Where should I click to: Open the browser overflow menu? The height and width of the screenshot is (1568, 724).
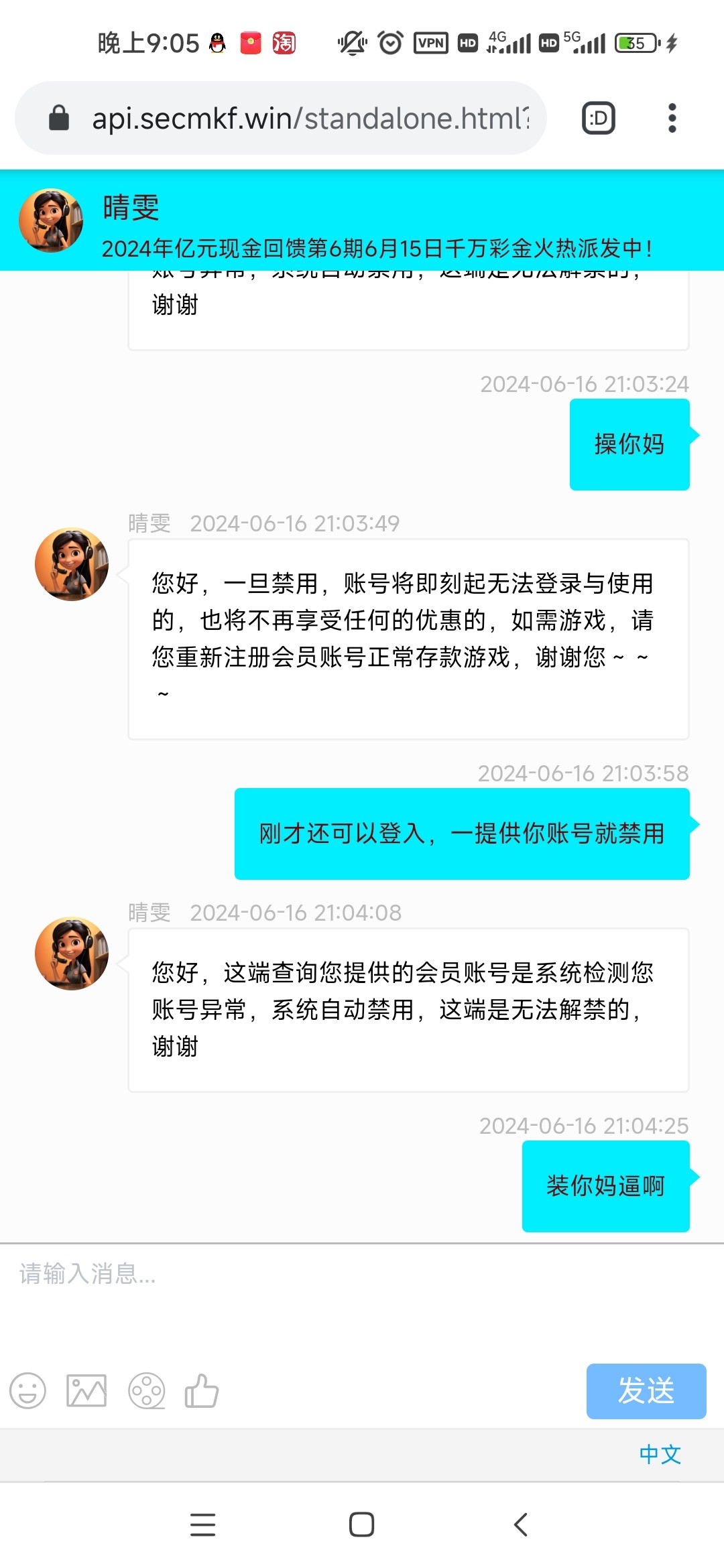click(x=671, y=118)
